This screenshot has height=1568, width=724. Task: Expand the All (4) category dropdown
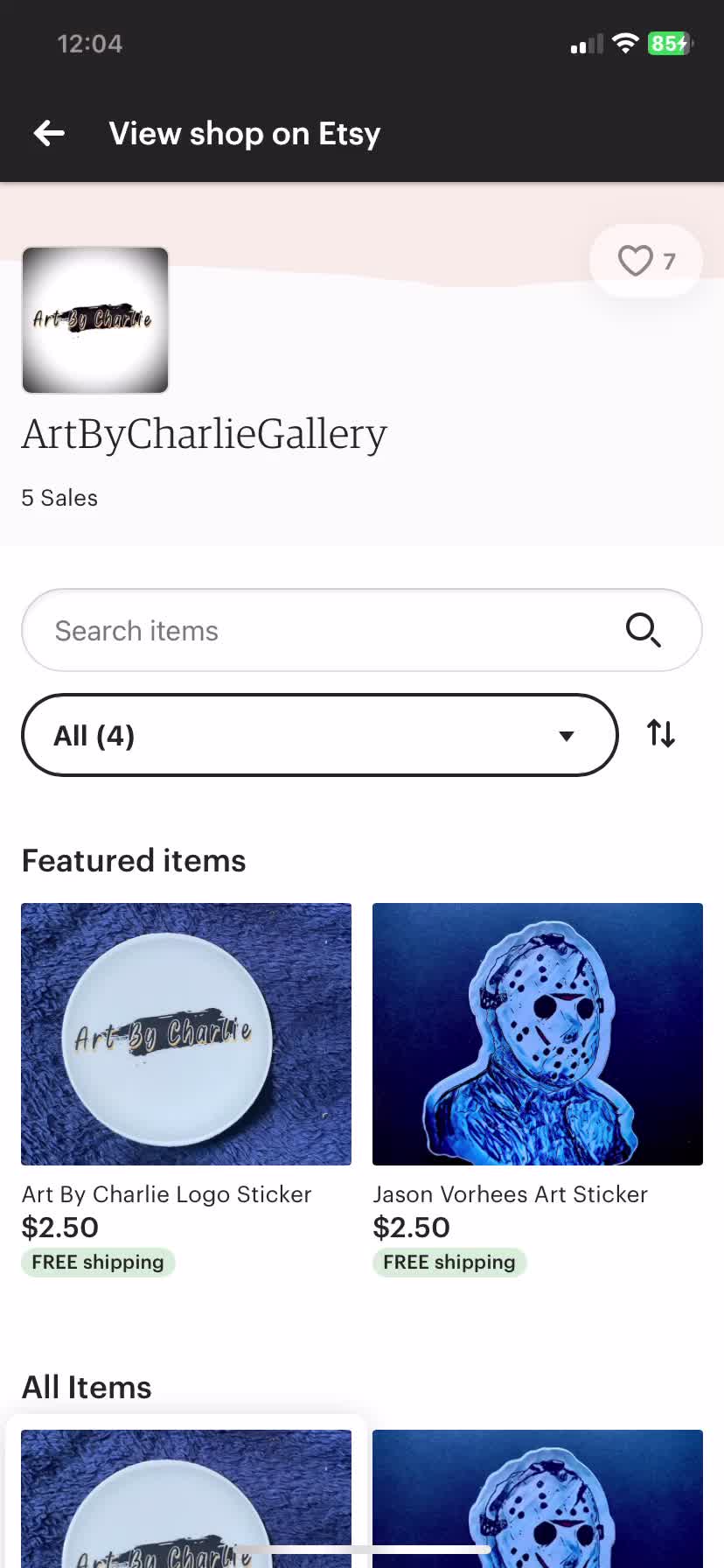click(319, 735)
